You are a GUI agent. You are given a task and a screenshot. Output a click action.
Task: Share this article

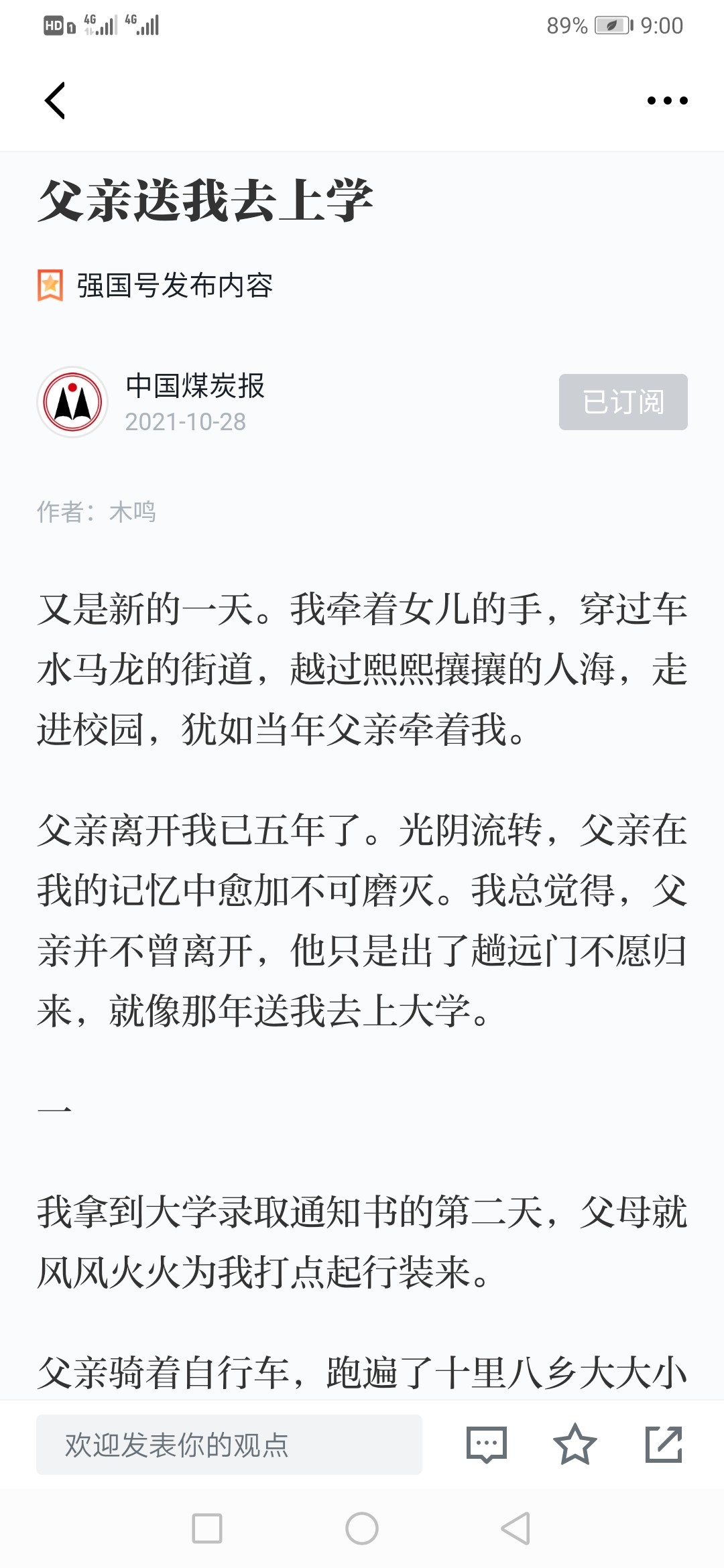664,1445
